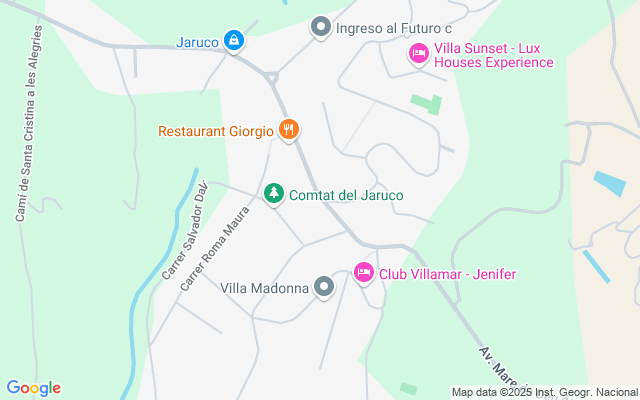Image resolution: width=640 pixels, height=400 pixels.
Task: Tap the Villa Madonna pin
Action: click(323, 288)
